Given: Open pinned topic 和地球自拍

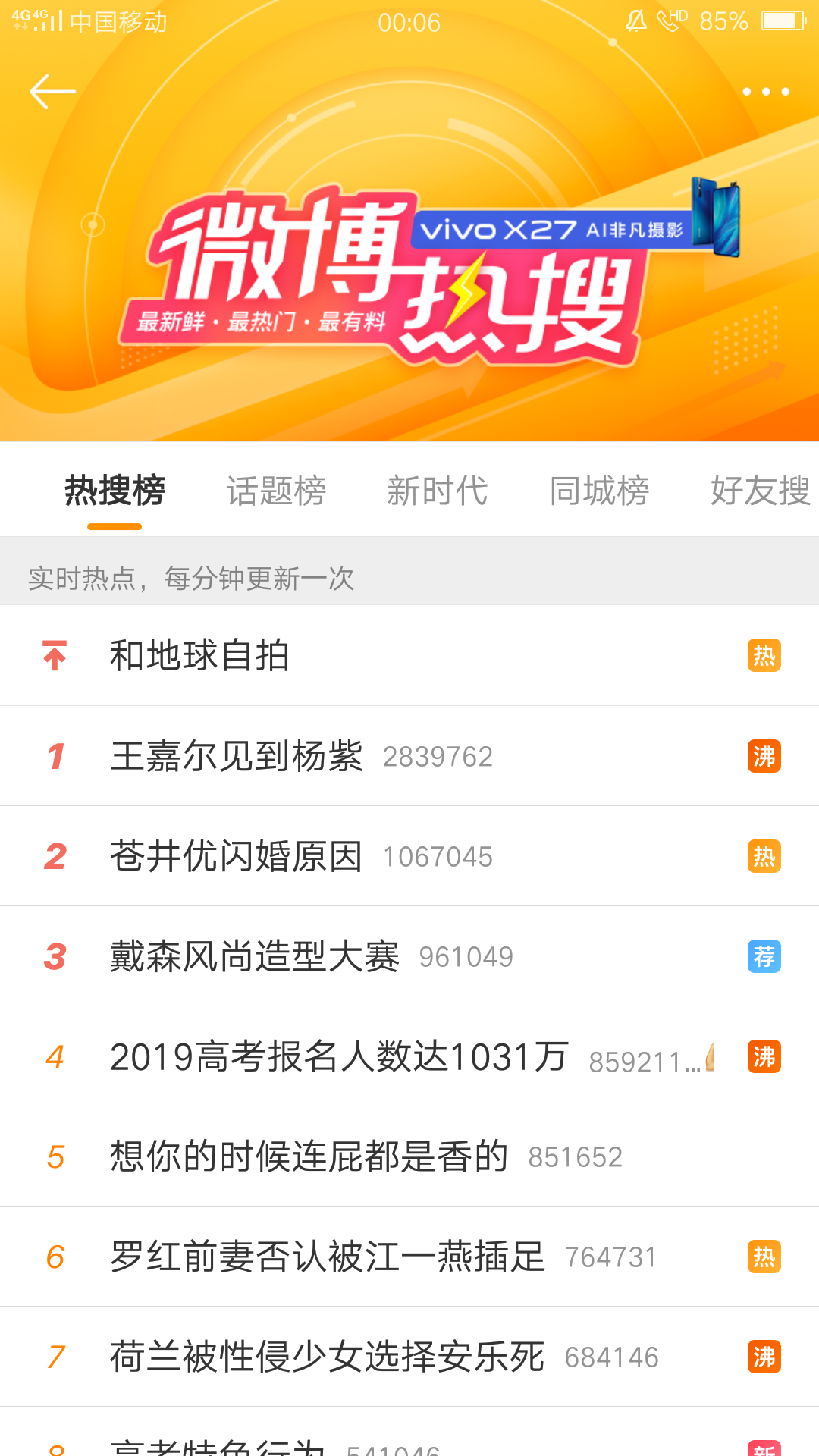Looking at the screenshot, I should [x=200, y=655].
